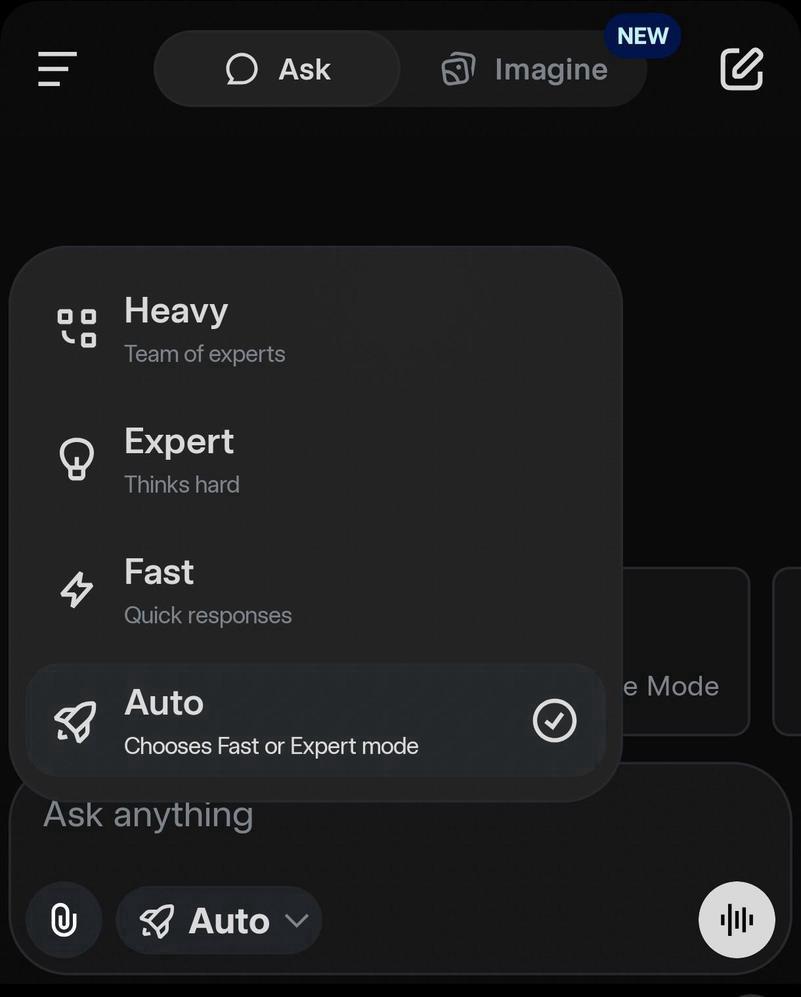Open the navigation menu via hamburger icon
This screenshot has height=997, width=801.
point(57,69)
